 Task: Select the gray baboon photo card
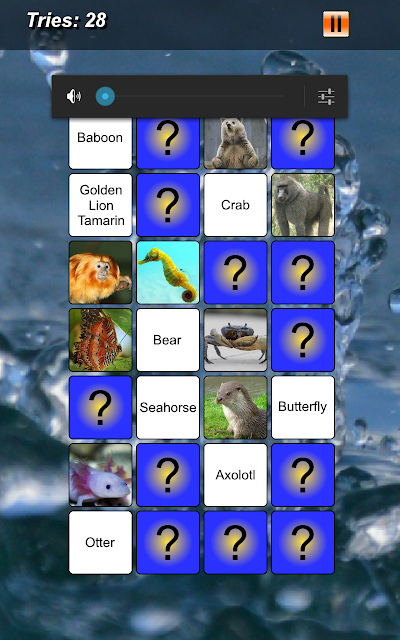coord(303,205)
